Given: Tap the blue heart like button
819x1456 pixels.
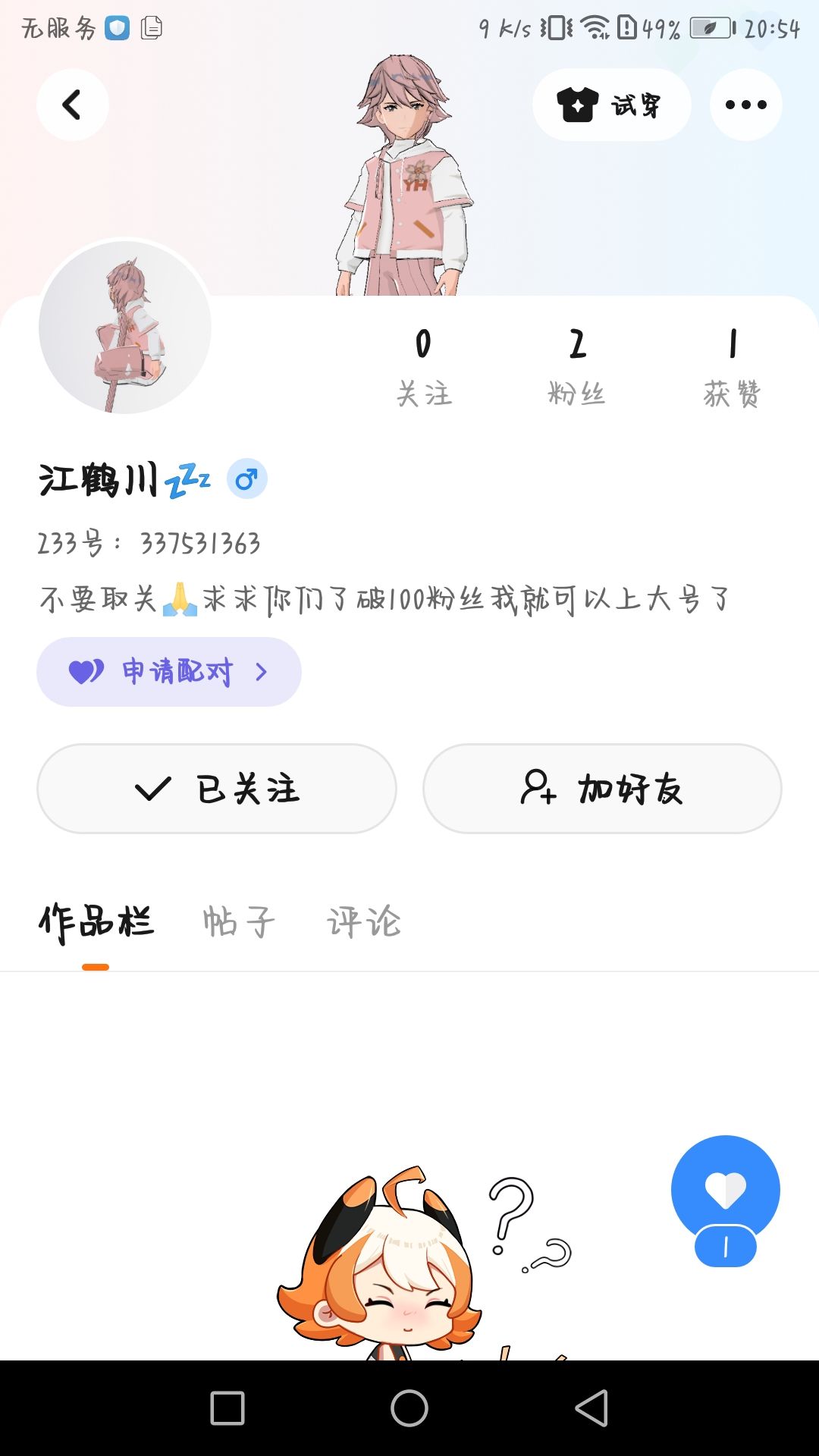Looking at the screenshot, I should point(726,1191).
